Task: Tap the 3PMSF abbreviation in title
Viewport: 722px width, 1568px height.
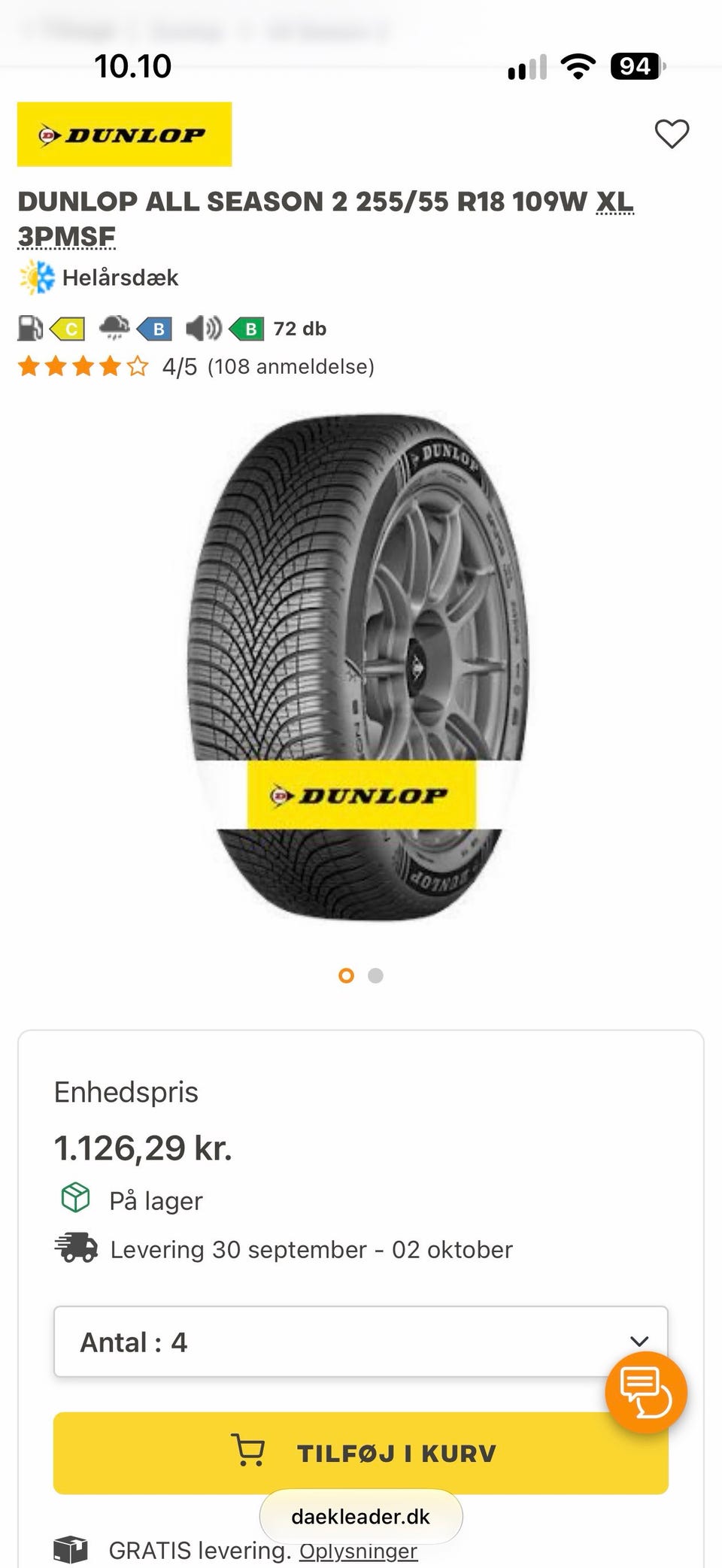Action: tap(66, 236)
